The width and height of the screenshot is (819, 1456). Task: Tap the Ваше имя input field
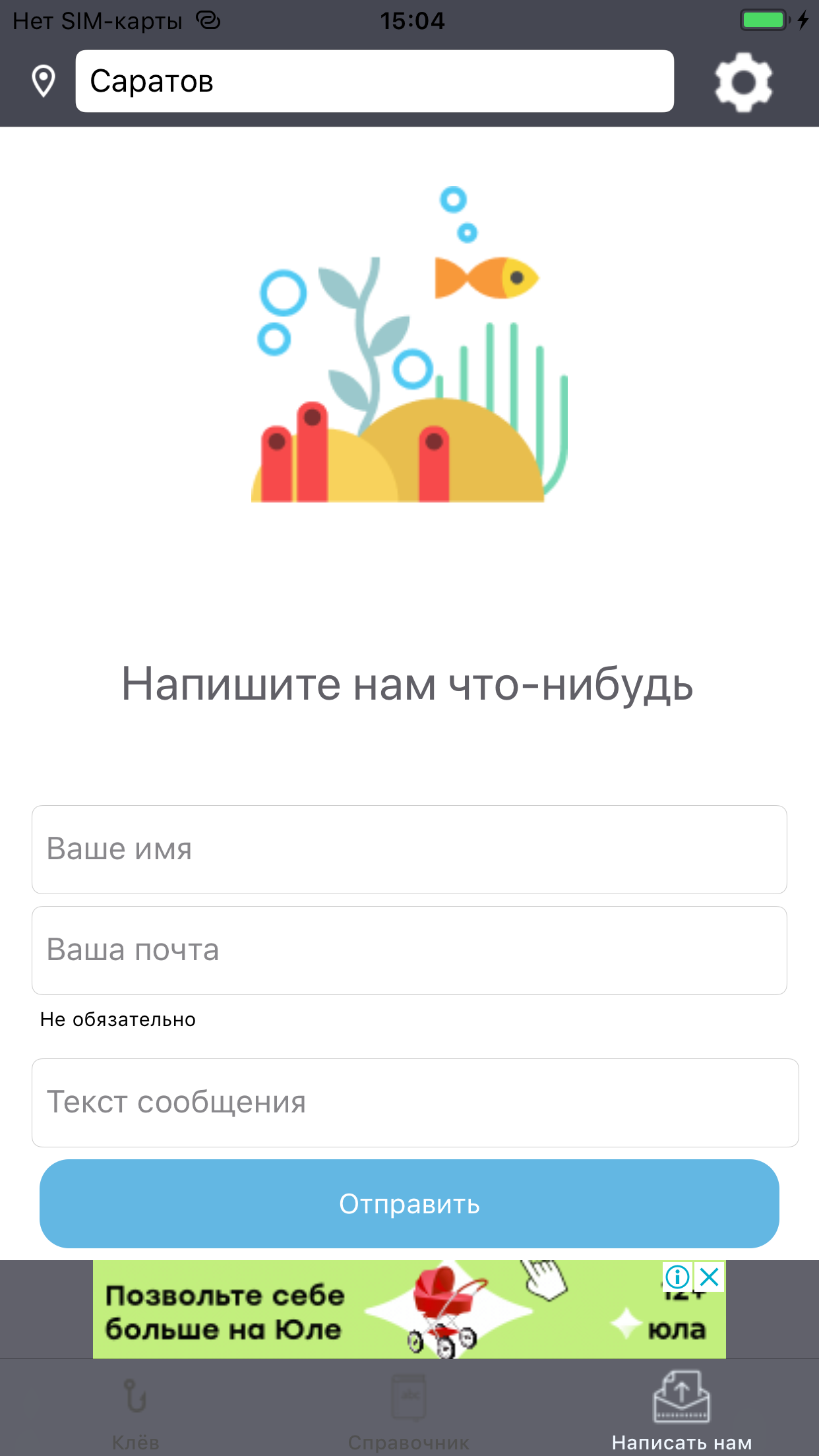(409, 849)
